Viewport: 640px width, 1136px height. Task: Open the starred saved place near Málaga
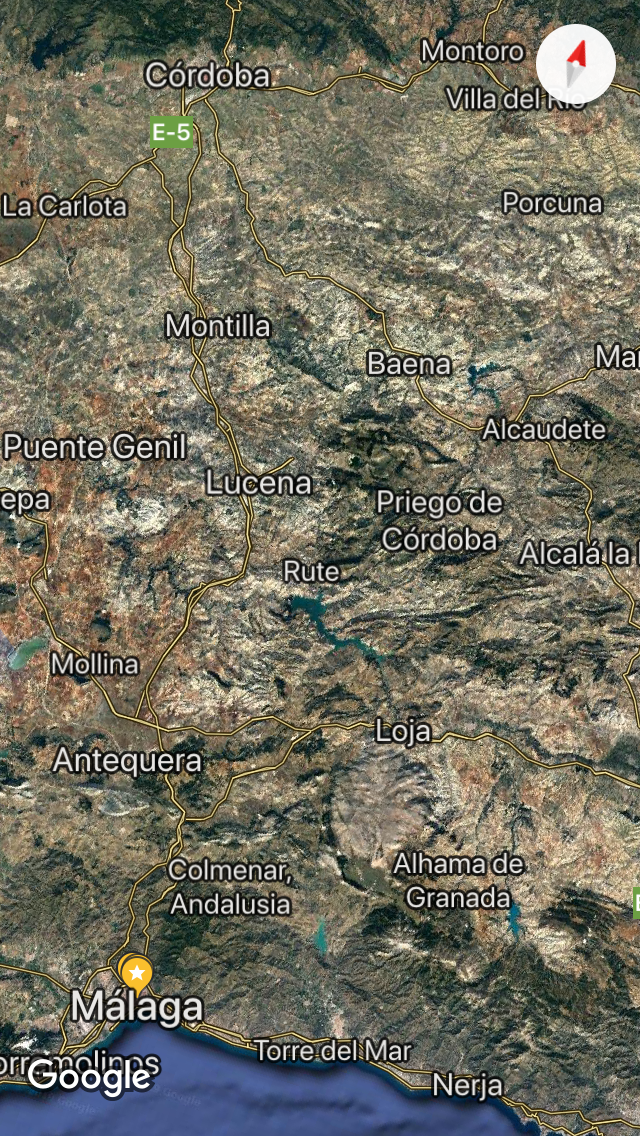[137, 972]
